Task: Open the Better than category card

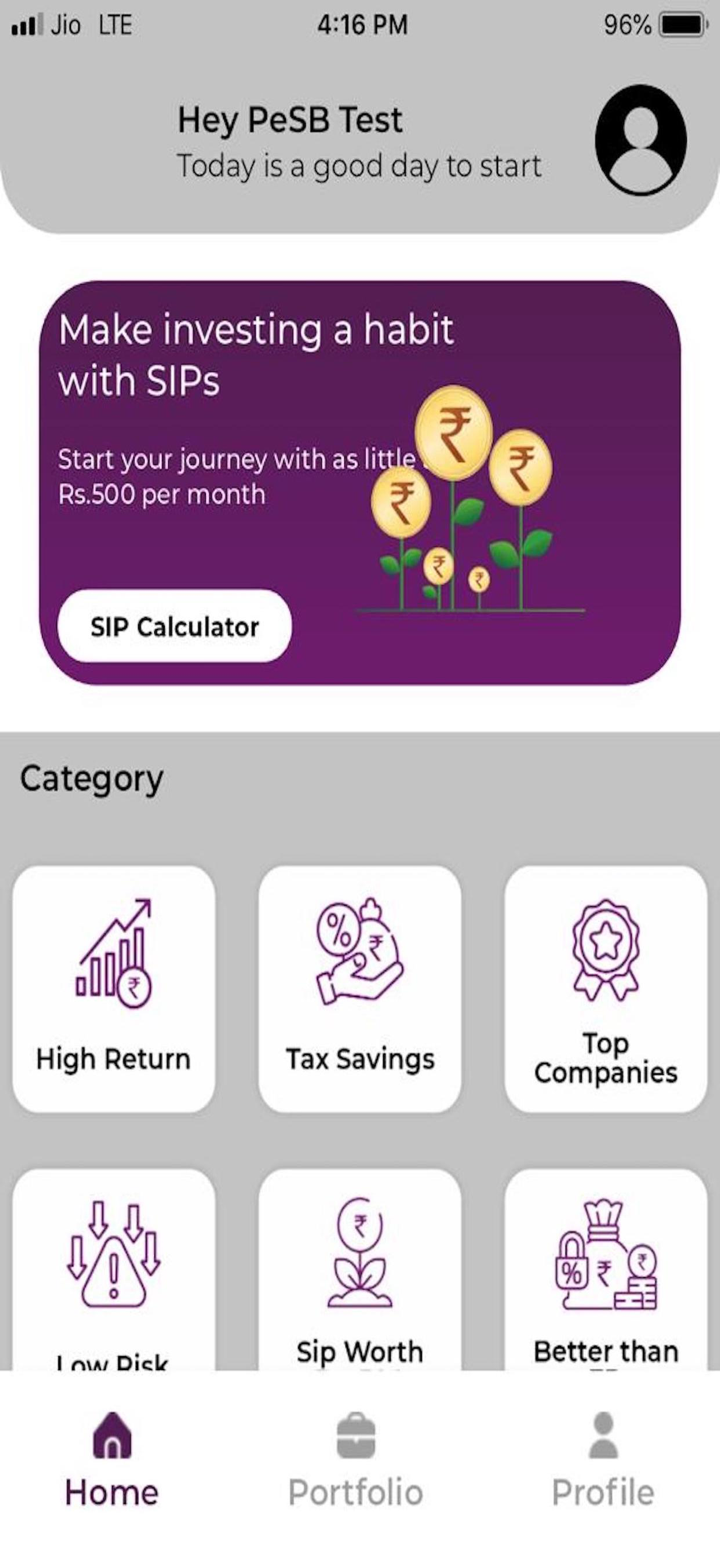Action: (x=606, y=1270)
